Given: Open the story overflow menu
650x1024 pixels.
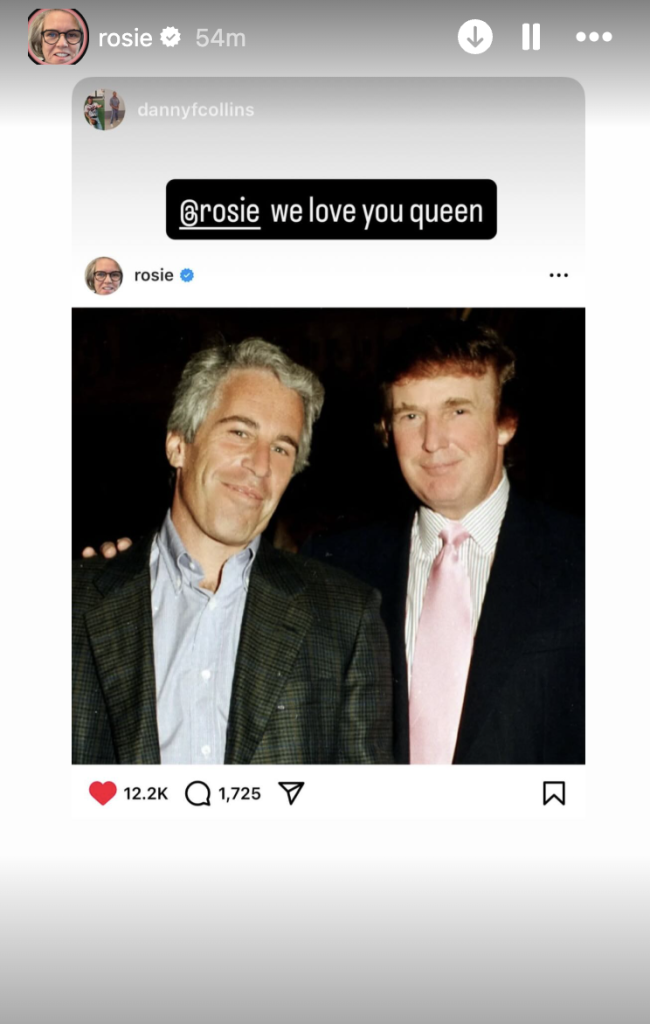Looking at the screenshot, I should 593,37.
